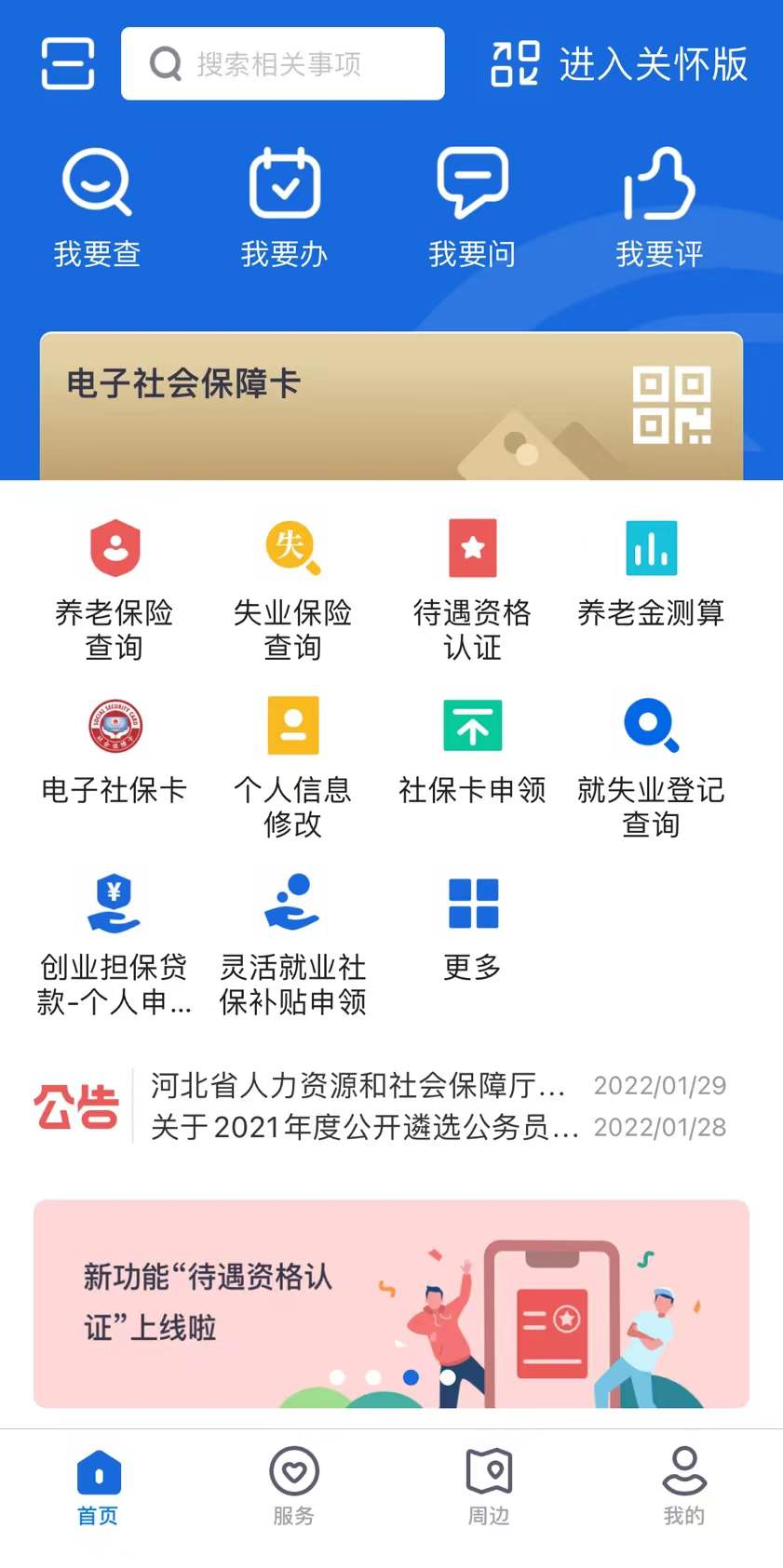
Task: Tap the 搜索相关事项 search box
Action: point(282,63)
